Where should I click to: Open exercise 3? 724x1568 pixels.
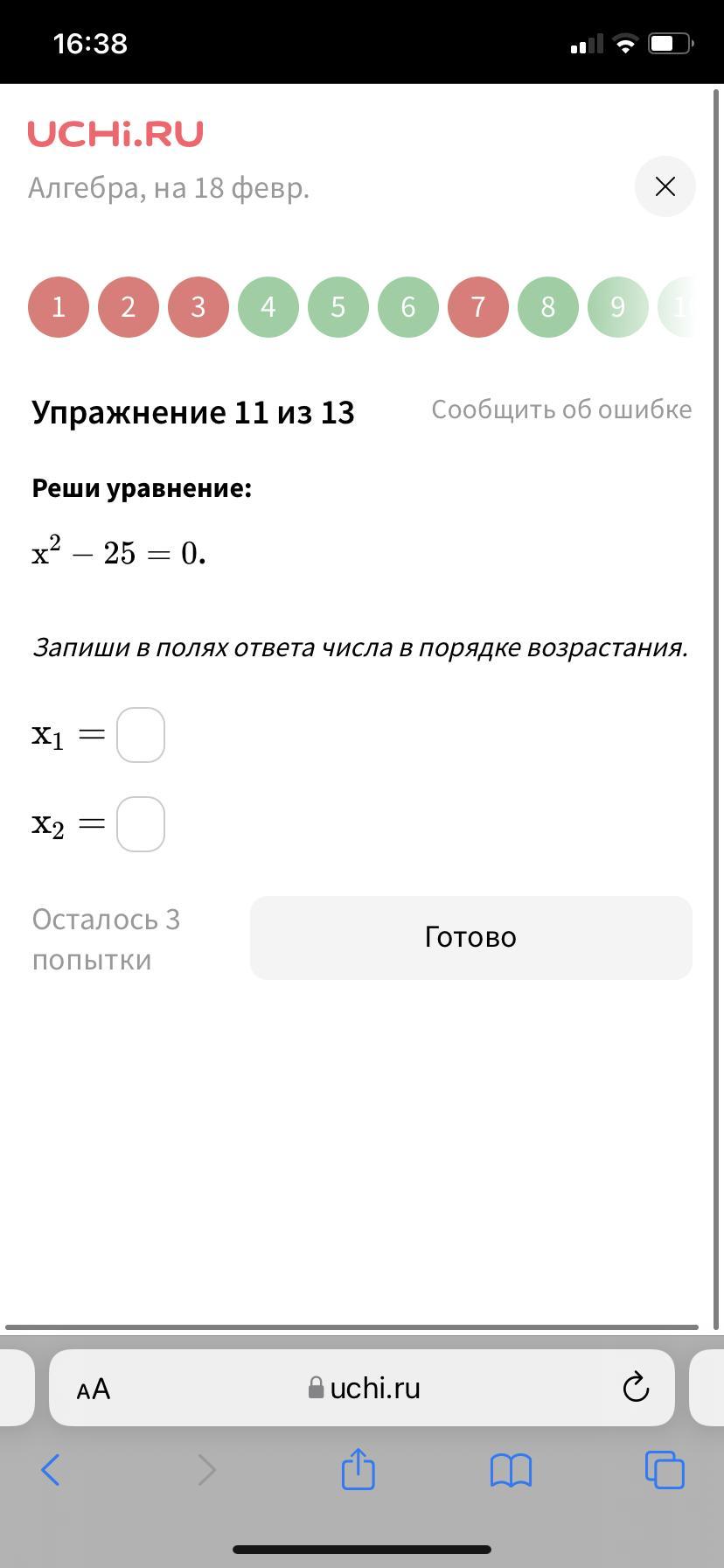point(198,307)
